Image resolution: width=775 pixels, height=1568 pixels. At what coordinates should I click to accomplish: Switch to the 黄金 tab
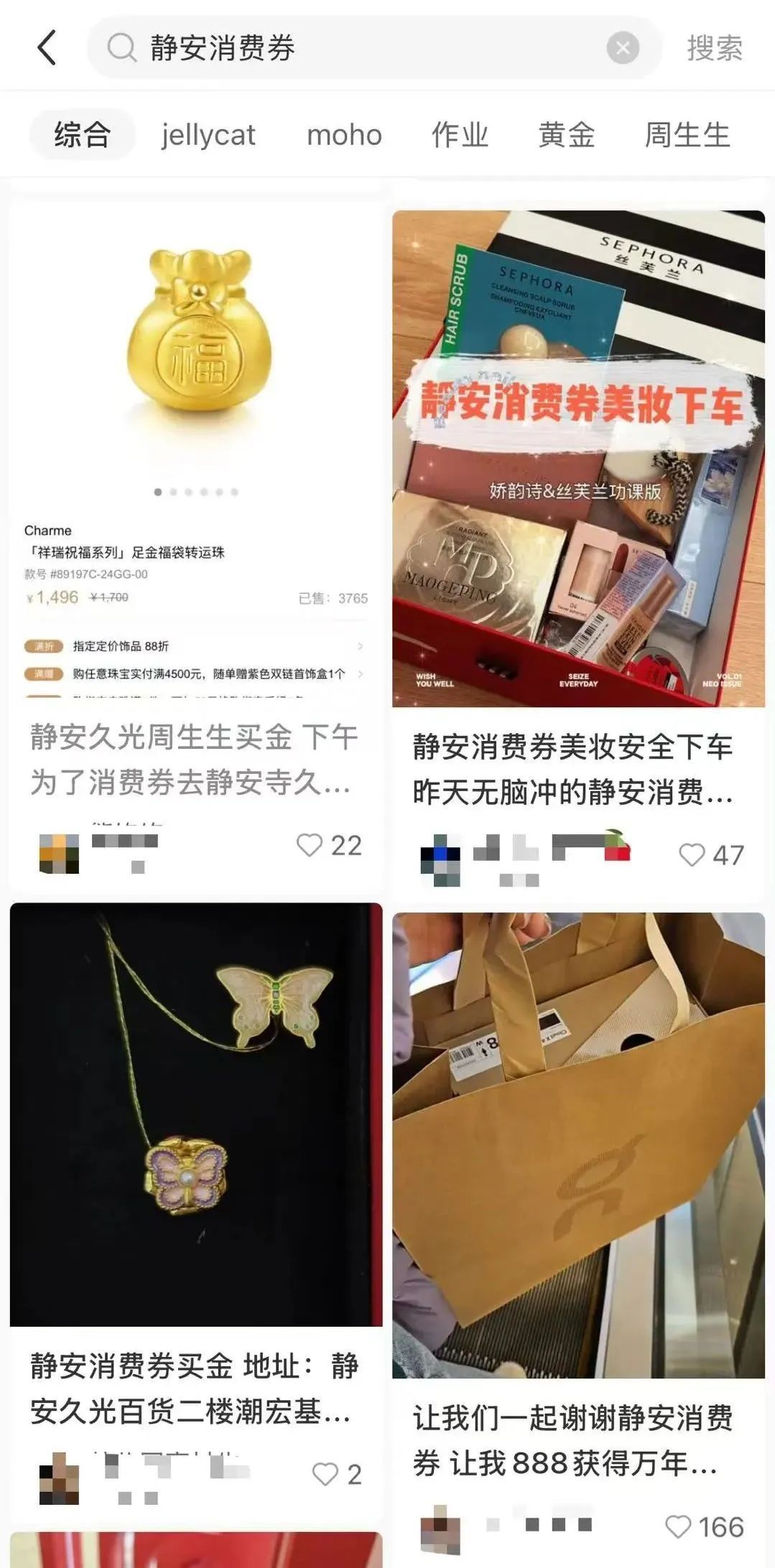click(567, 134)
